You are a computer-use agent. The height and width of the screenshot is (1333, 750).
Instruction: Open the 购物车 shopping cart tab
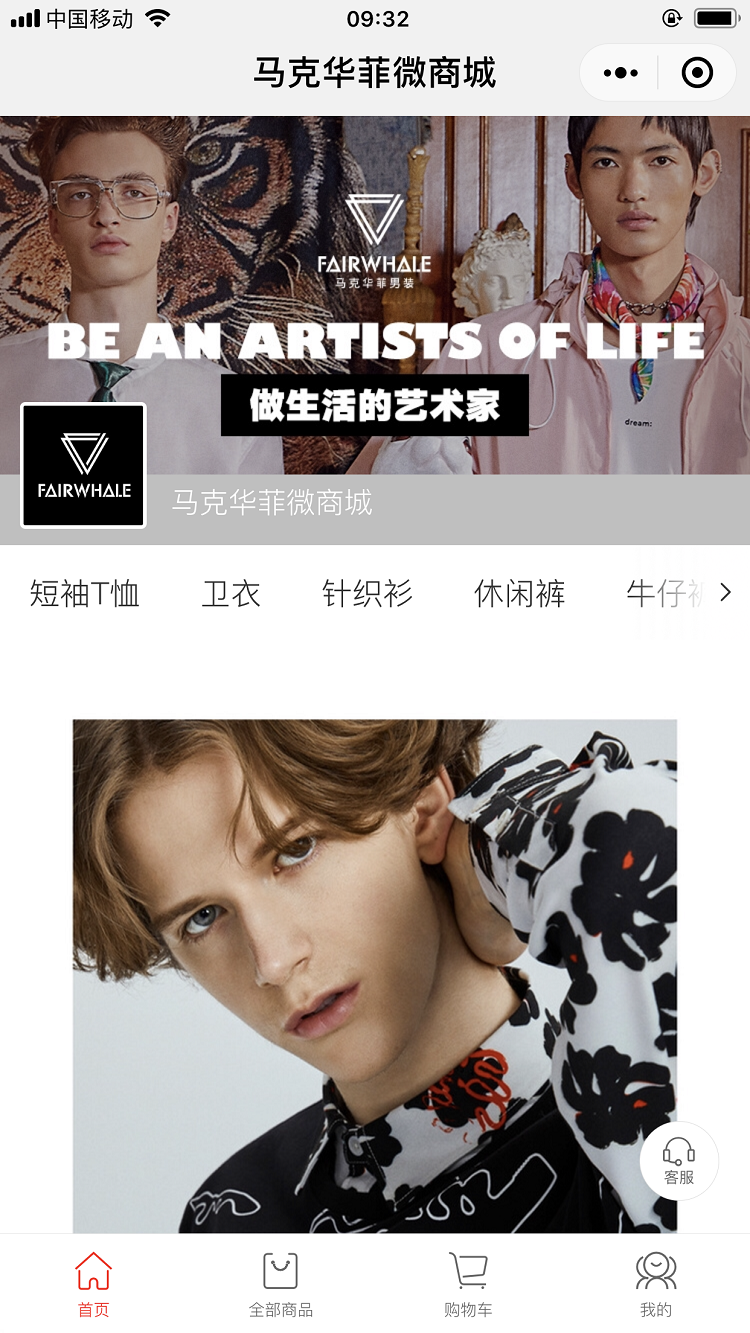[468, 1284]
